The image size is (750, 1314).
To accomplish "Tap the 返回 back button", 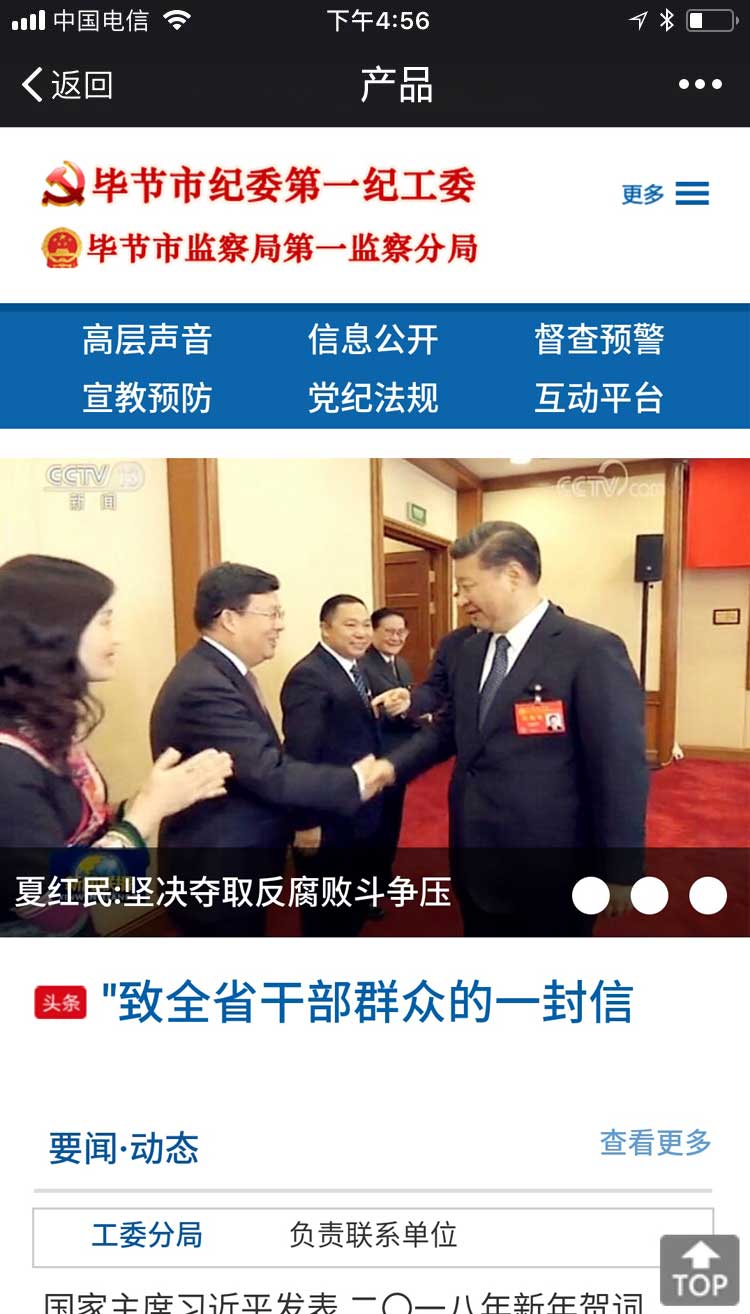I will 66,85.
